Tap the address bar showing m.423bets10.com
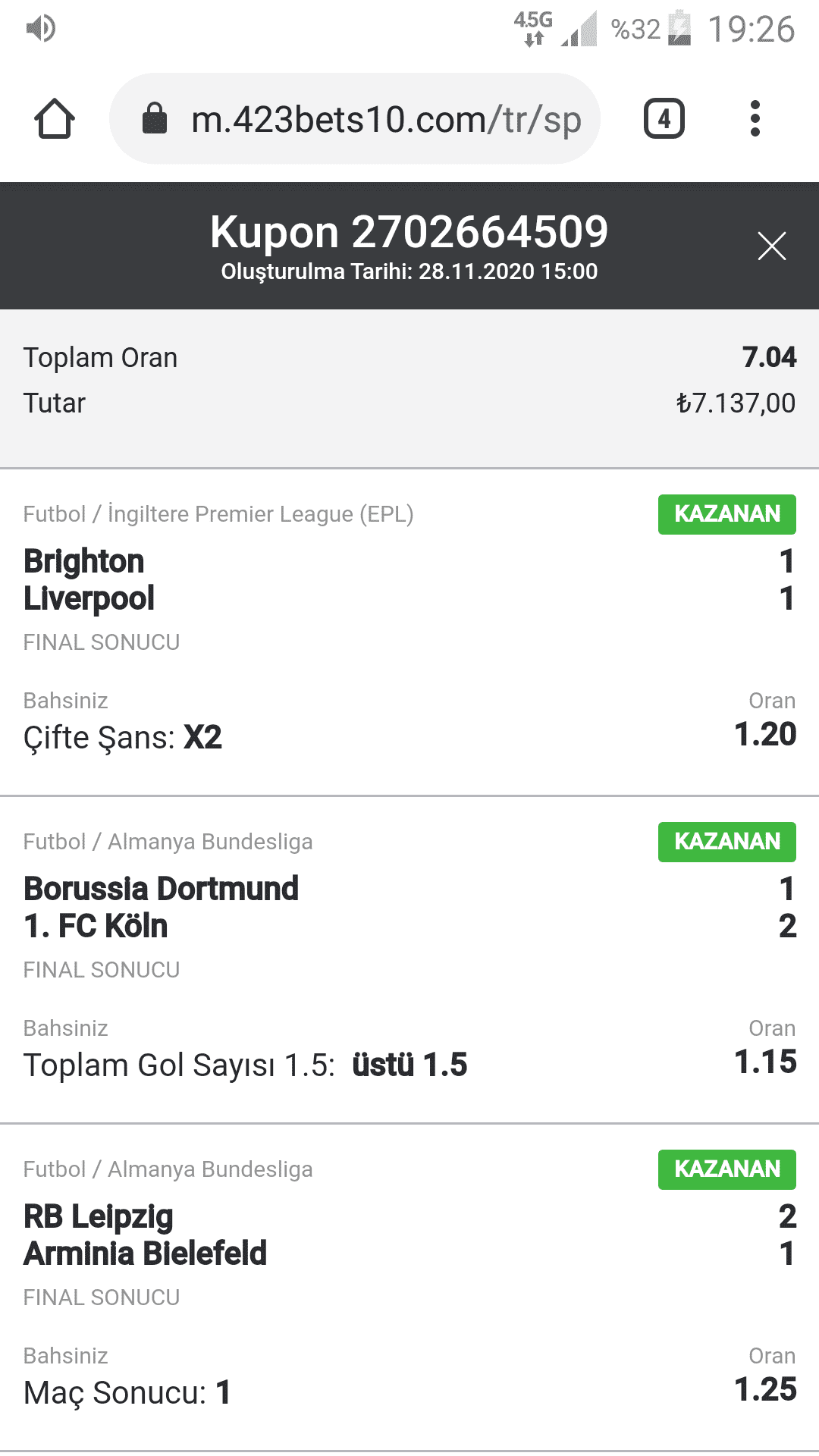The width and height of the screenshot is (819, 1456). click(x=355, y=119)
